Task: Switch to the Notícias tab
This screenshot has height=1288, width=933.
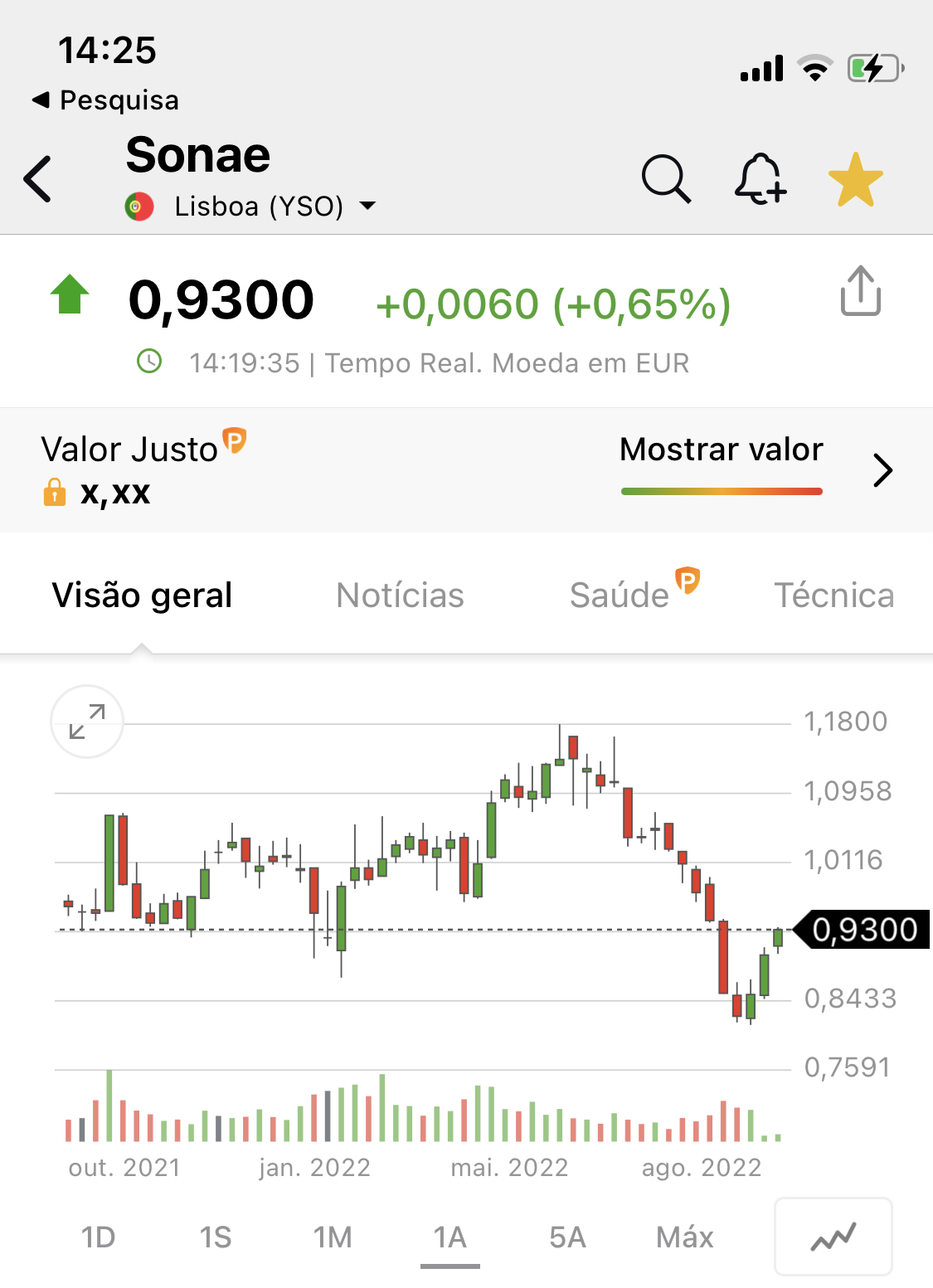Action: point(400,595)
